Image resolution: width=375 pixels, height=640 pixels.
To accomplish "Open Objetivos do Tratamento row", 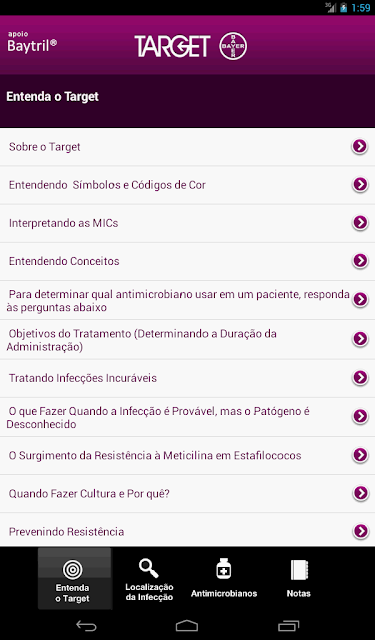I will tap(187, 340).
